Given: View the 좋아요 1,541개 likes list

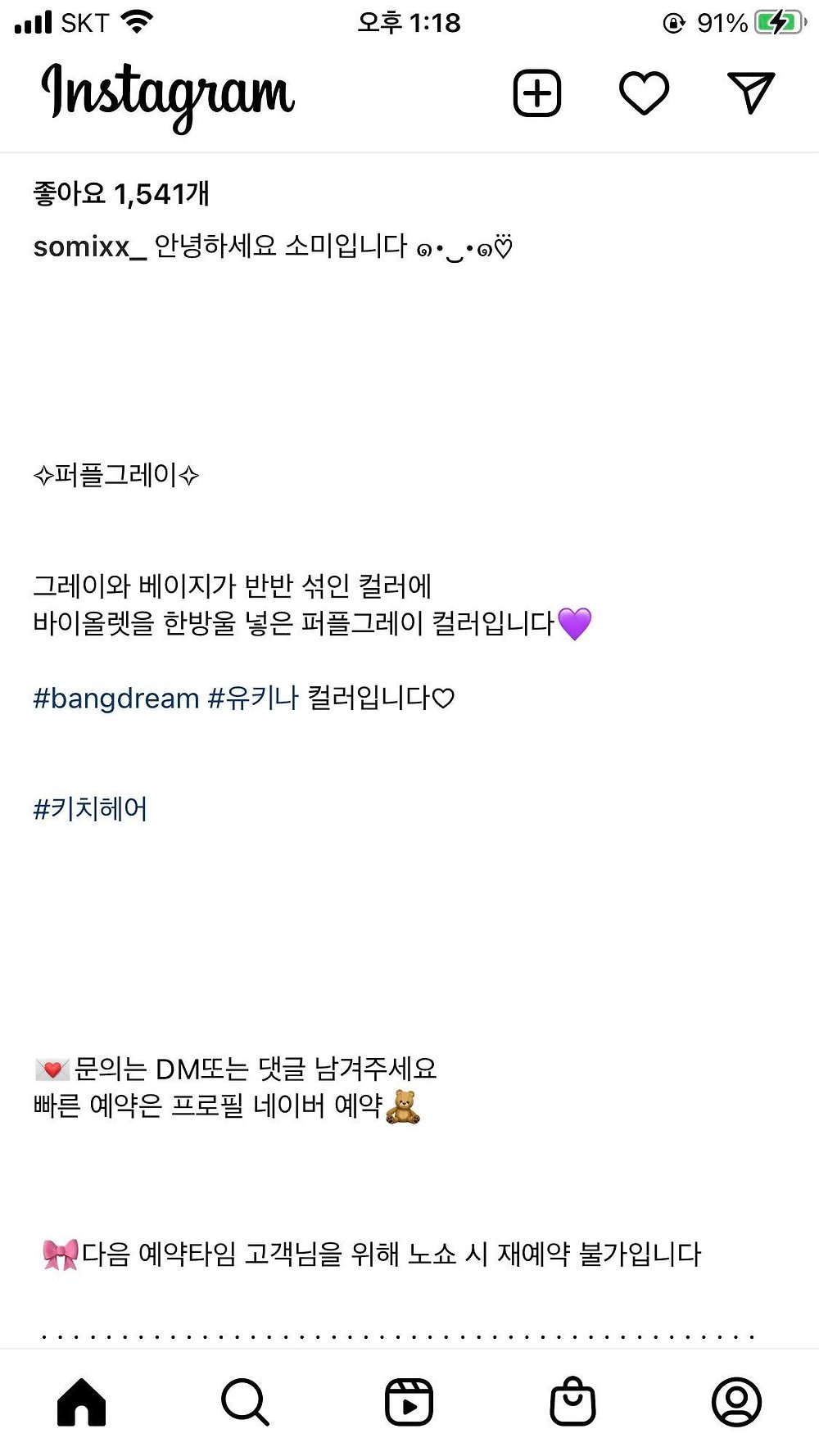Looking at the screenshot, I should [x=121, y=194].
